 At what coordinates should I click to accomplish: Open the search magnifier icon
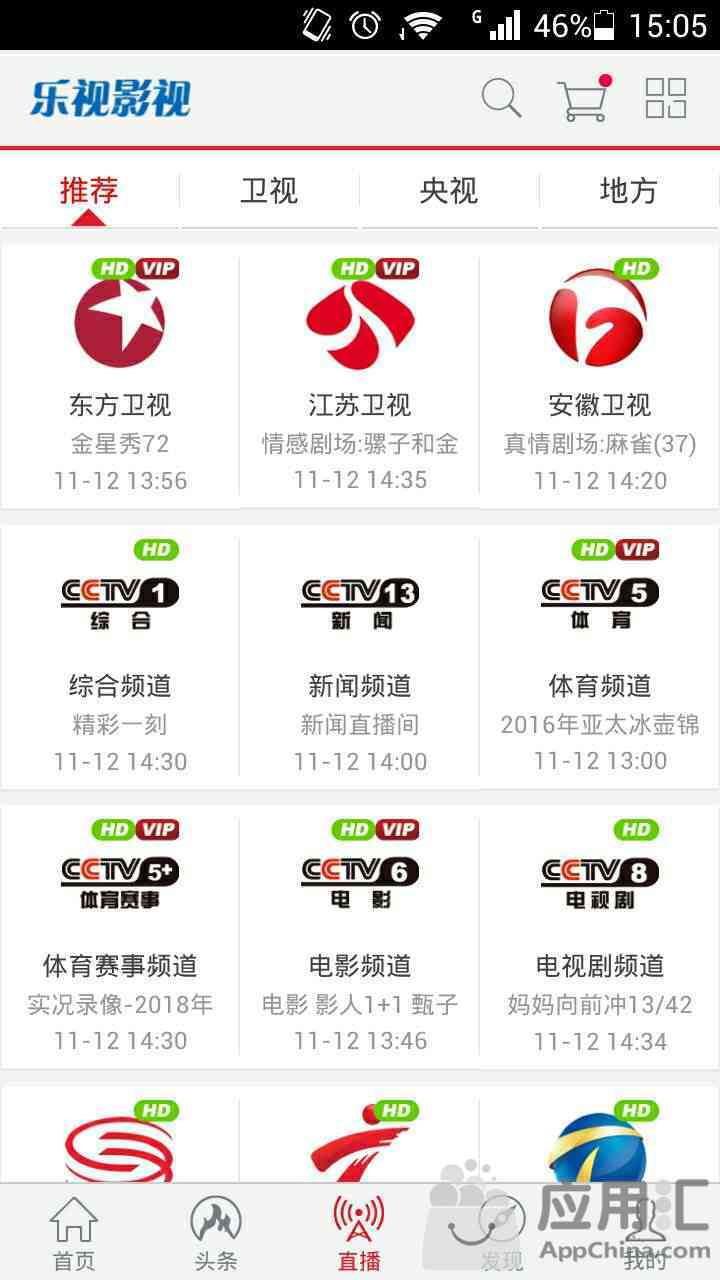tap(501, 99)
